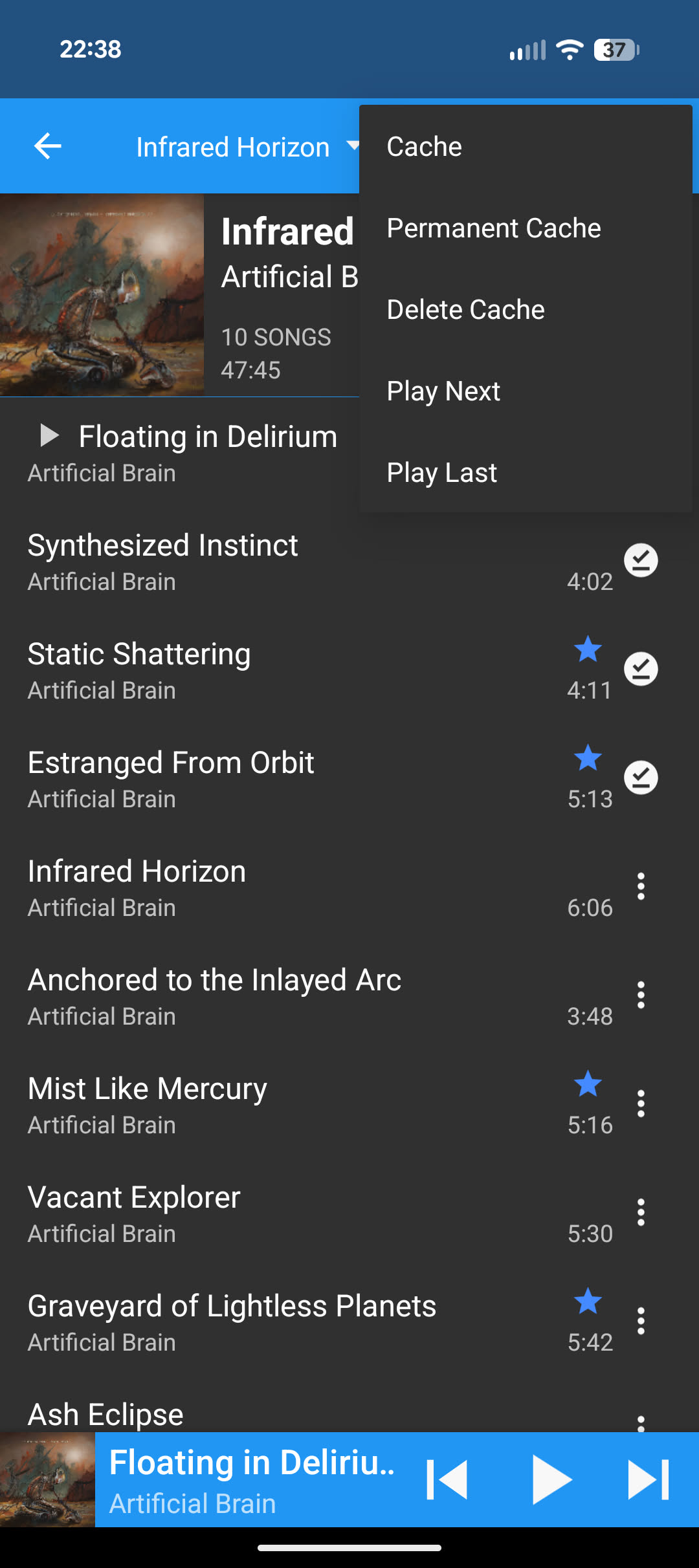699x1568 pixels.
Task: Select Delete Cache in the menu
Action: [465, 310]
